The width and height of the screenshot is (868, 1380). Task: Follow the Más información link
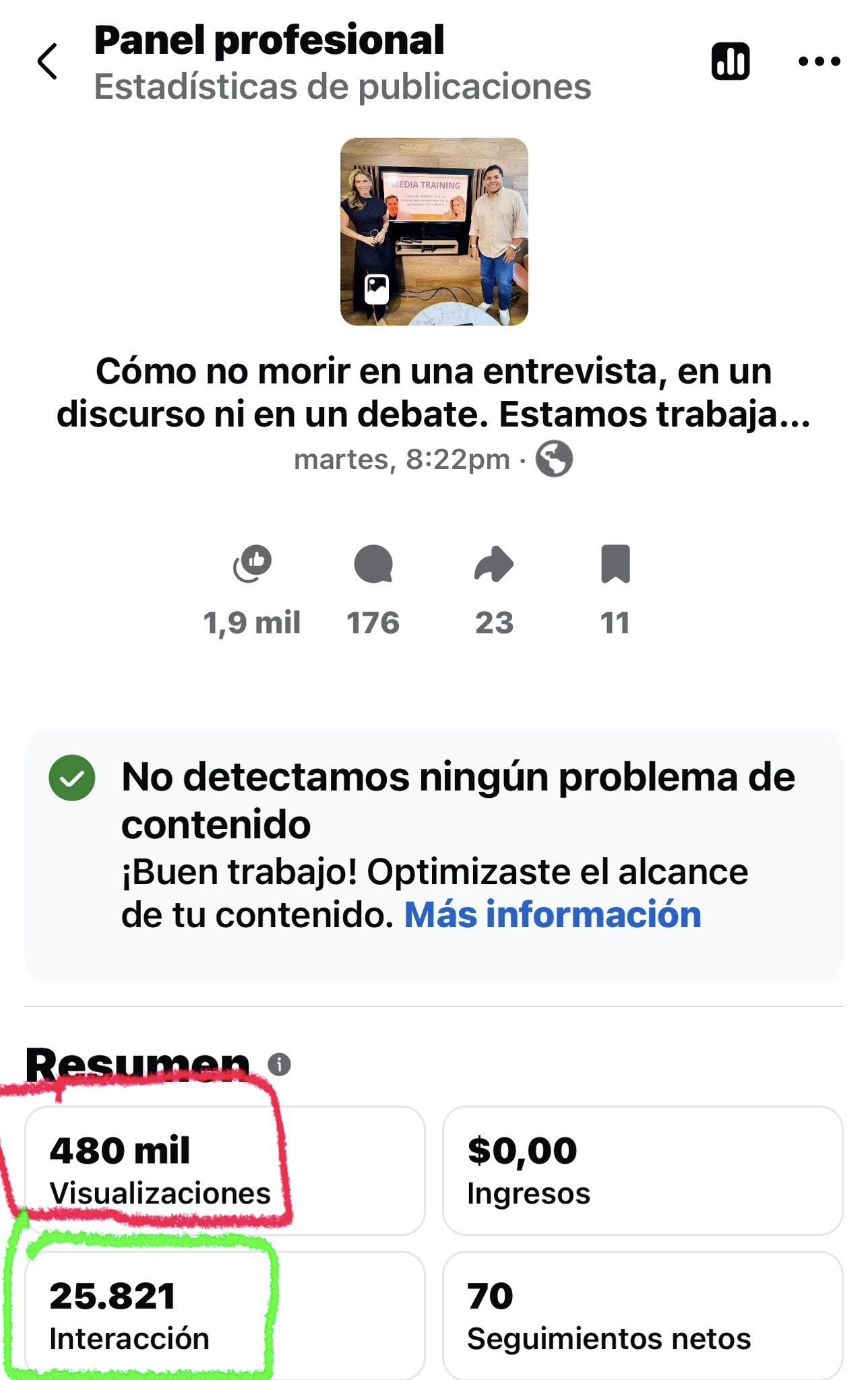[x=553, y=915]
